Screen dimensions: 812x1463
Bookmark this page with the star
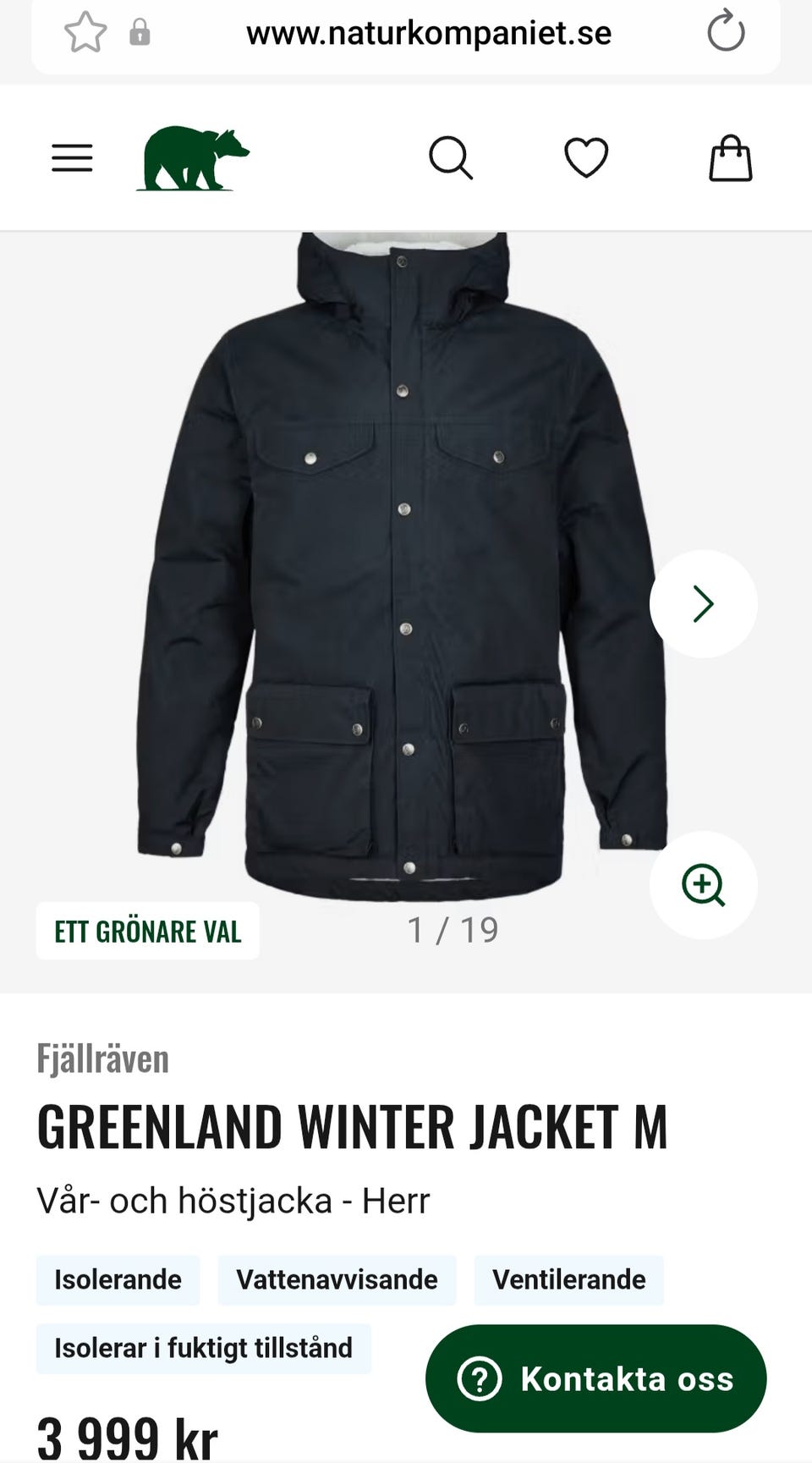[85, 33]
